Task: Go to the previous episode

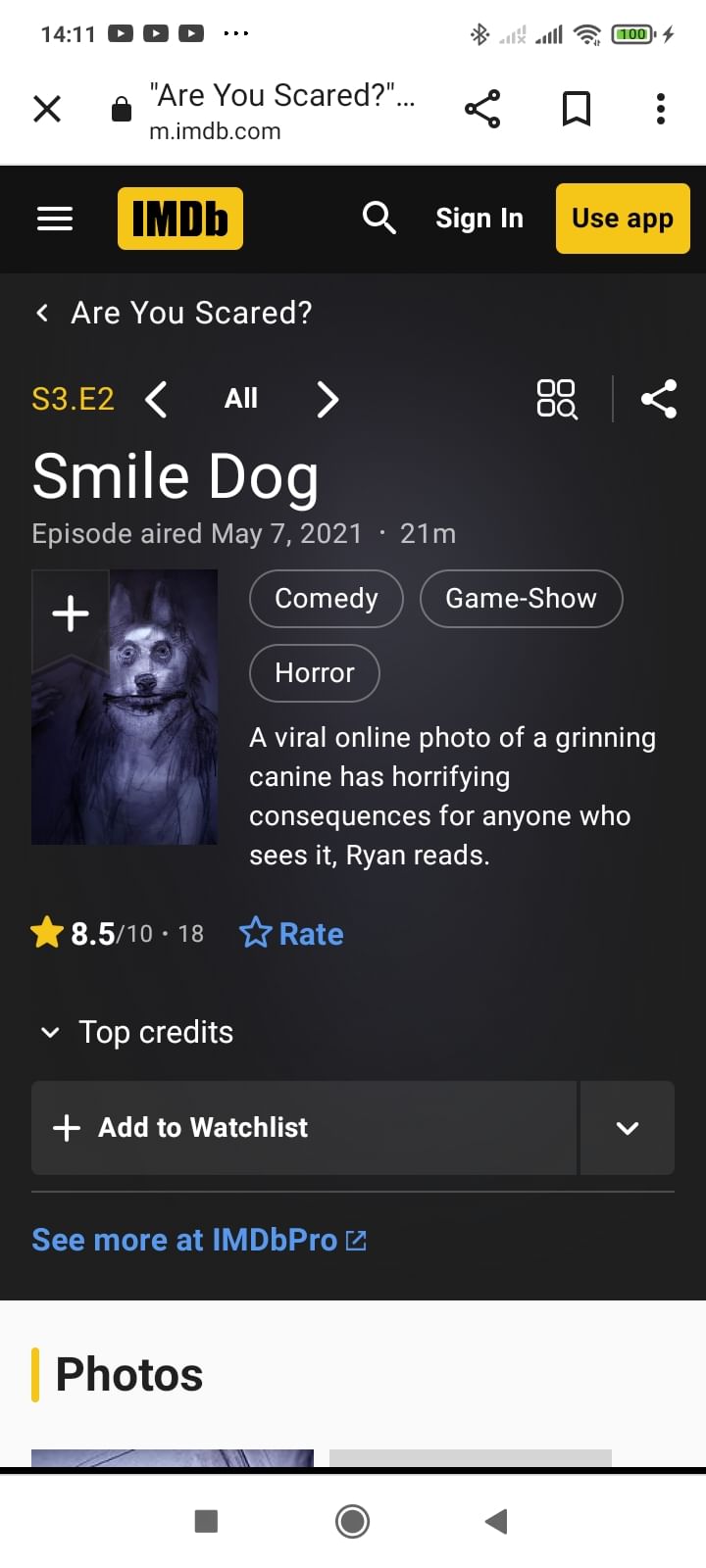Action: (156, 400)
